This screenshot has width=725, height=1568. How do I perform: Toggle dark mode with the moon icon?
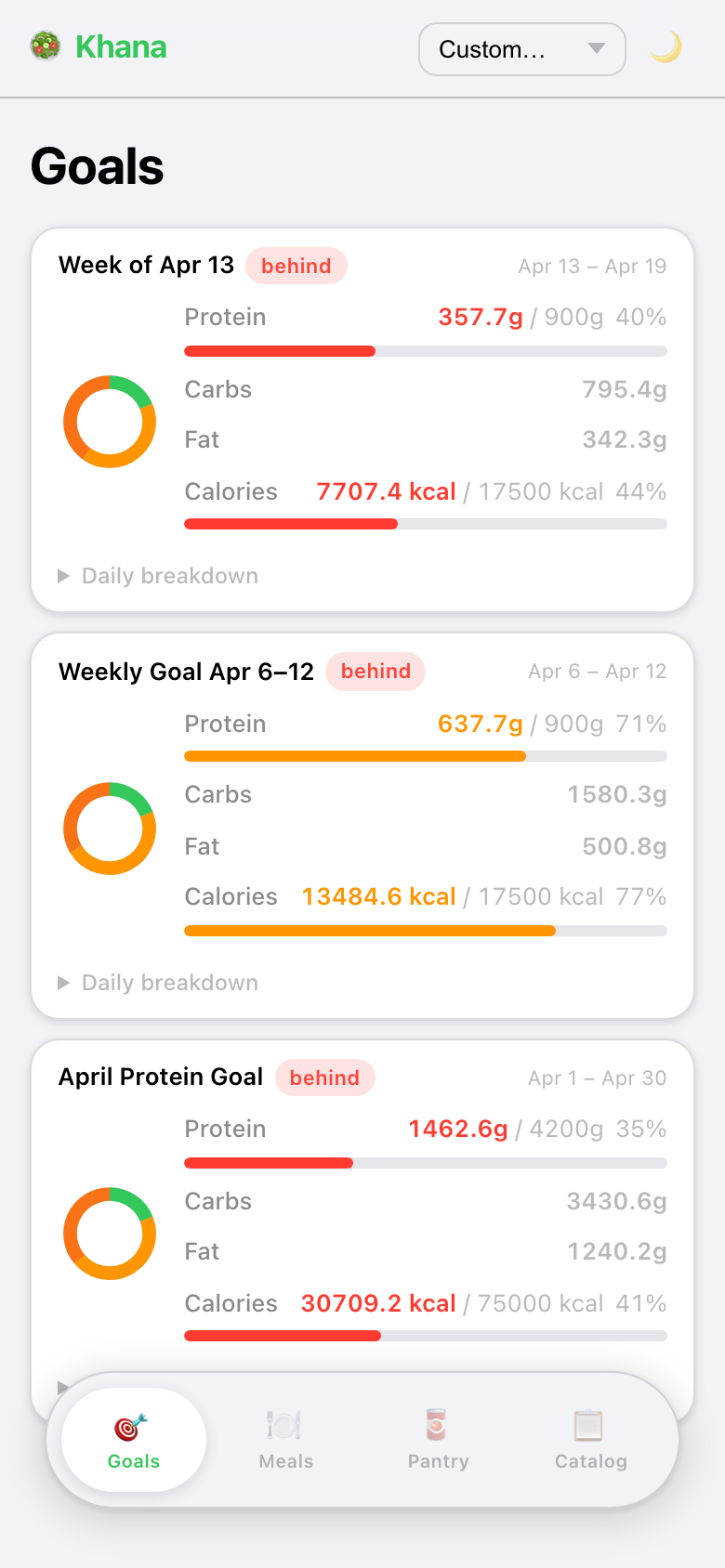coord(666,47)
